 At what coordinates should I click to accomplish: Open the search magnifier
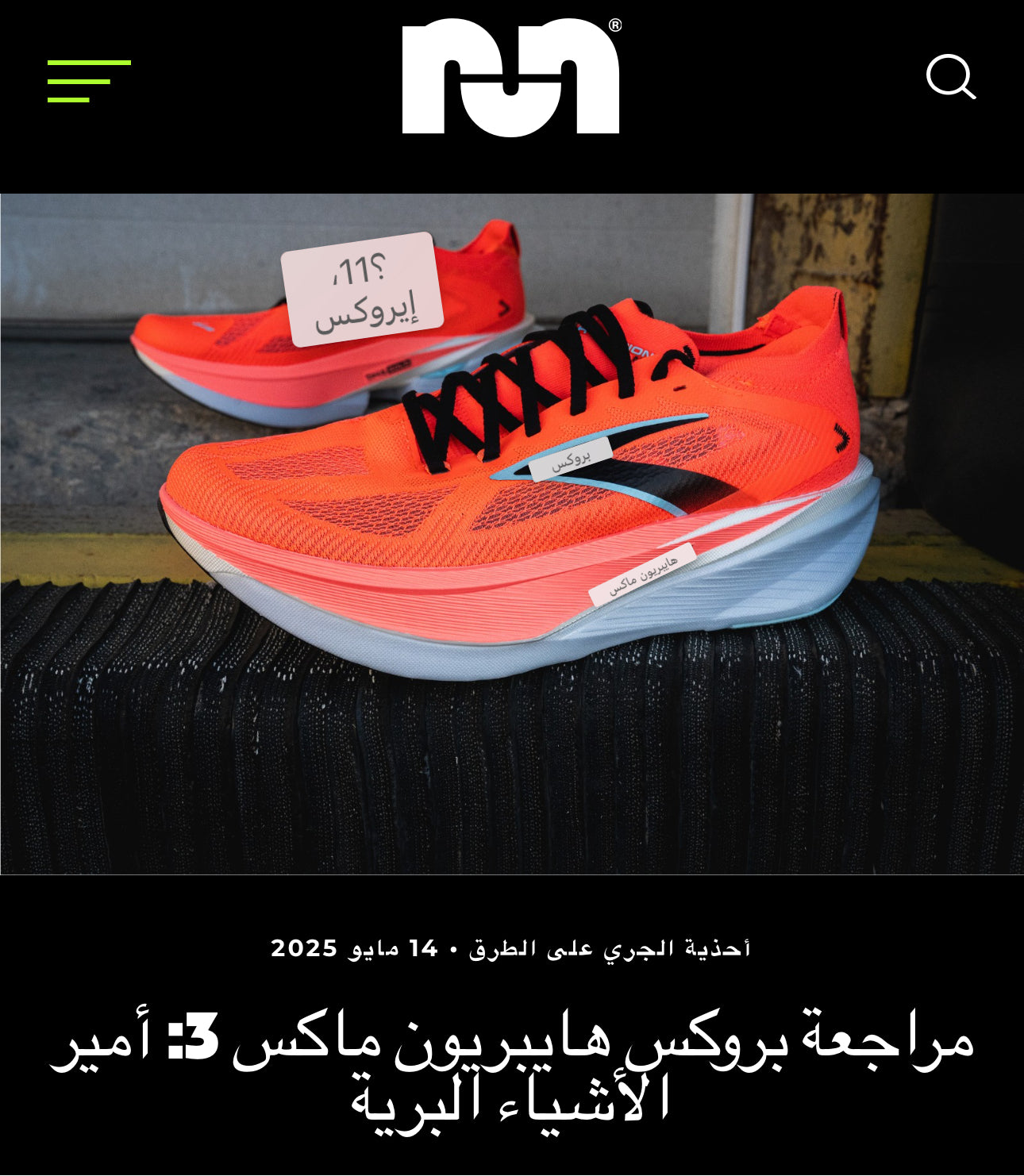[x=950, y=77]
